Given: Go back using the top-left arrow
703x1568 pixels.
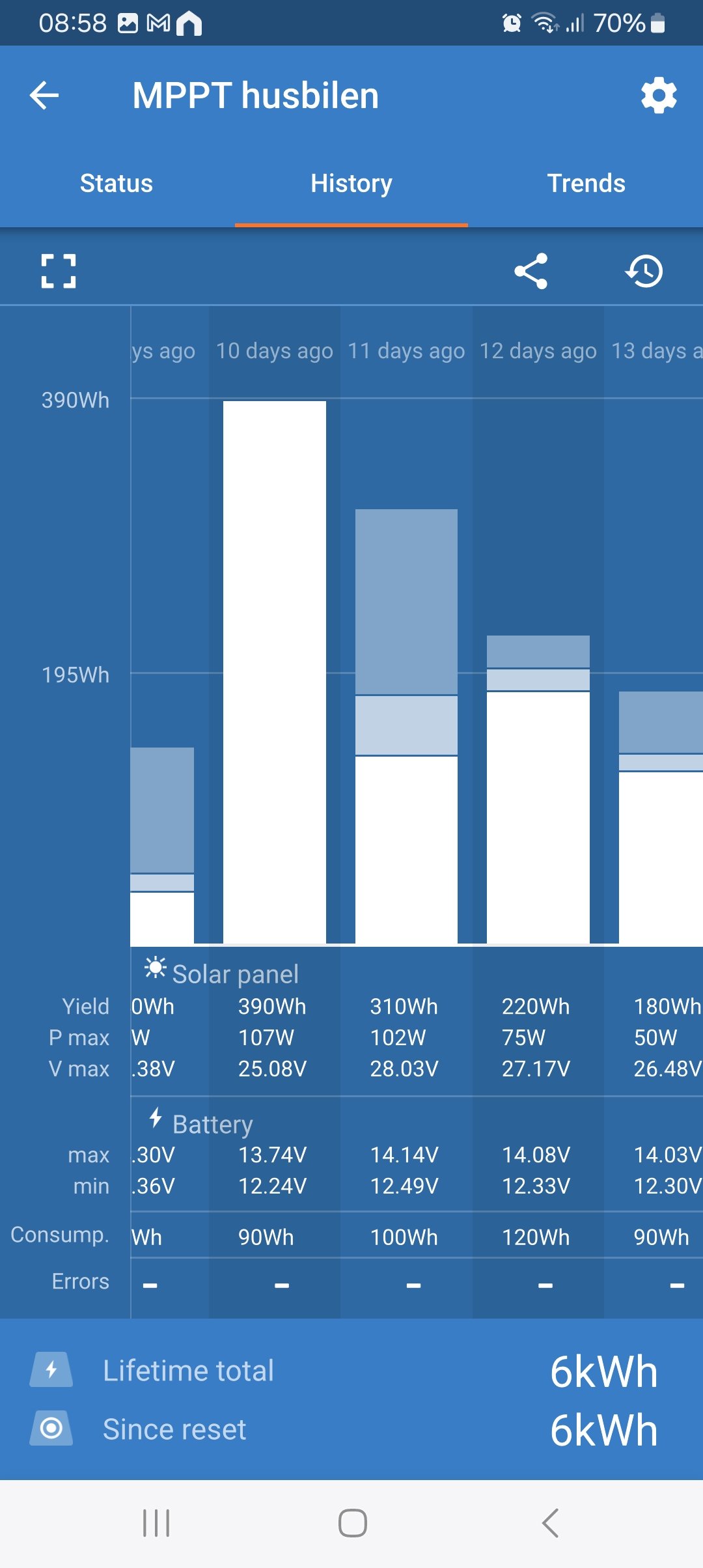Looking at the screenshot, I should (x=44, y=96).
